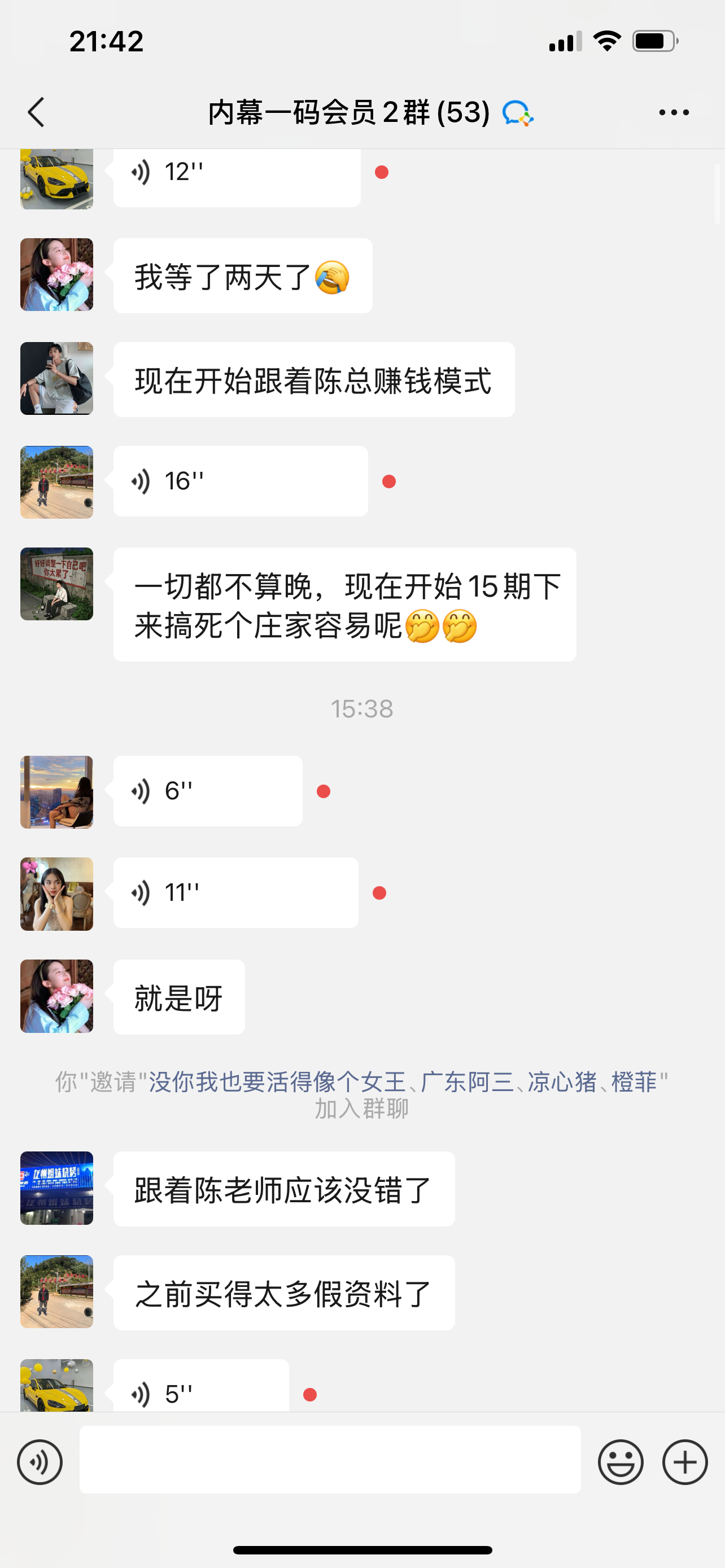Open the plus attachments menu
725x1568 pixels.
click(685, 1461)
